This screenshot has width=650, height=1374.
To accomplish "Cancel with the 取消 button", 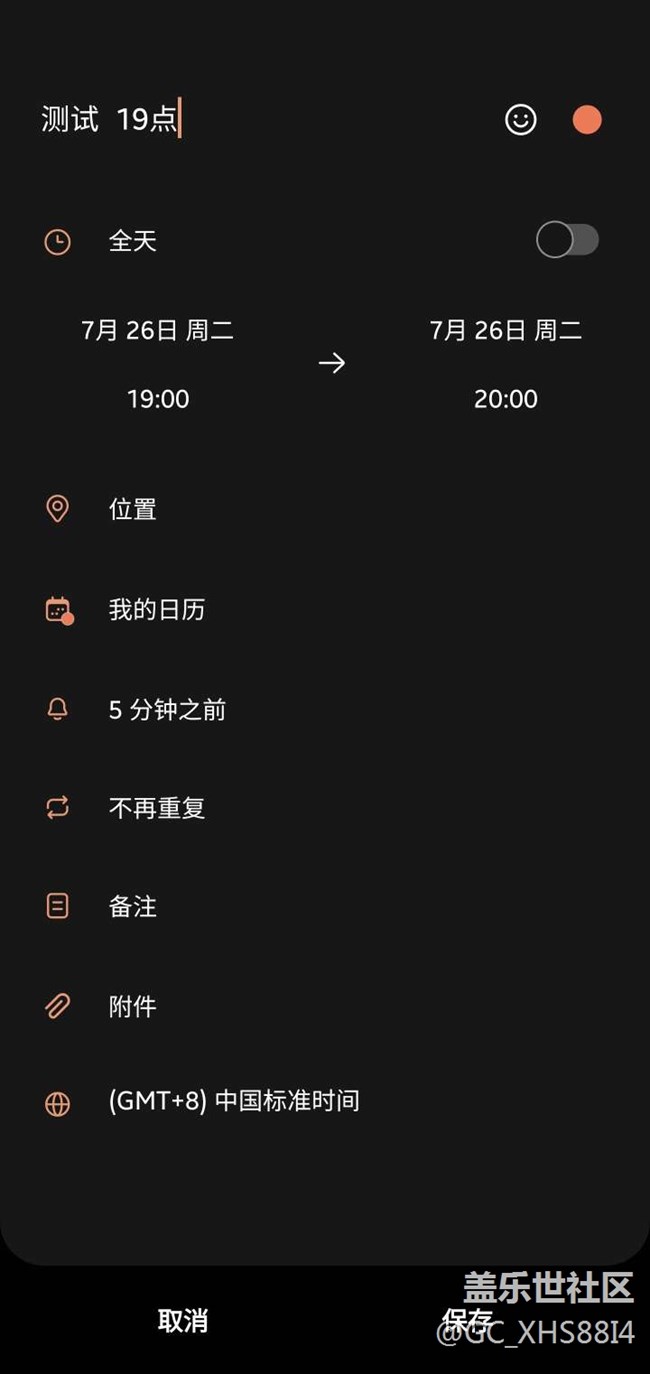I will tap(183, 1321).
